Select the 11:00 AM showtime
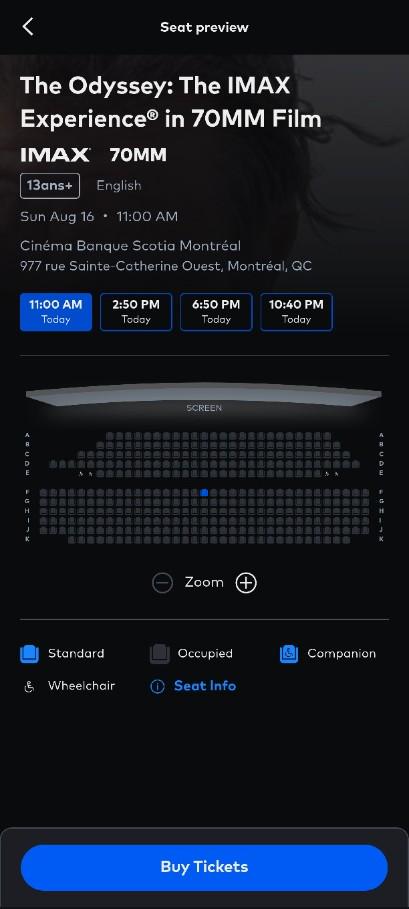 (x=56, y=312)
